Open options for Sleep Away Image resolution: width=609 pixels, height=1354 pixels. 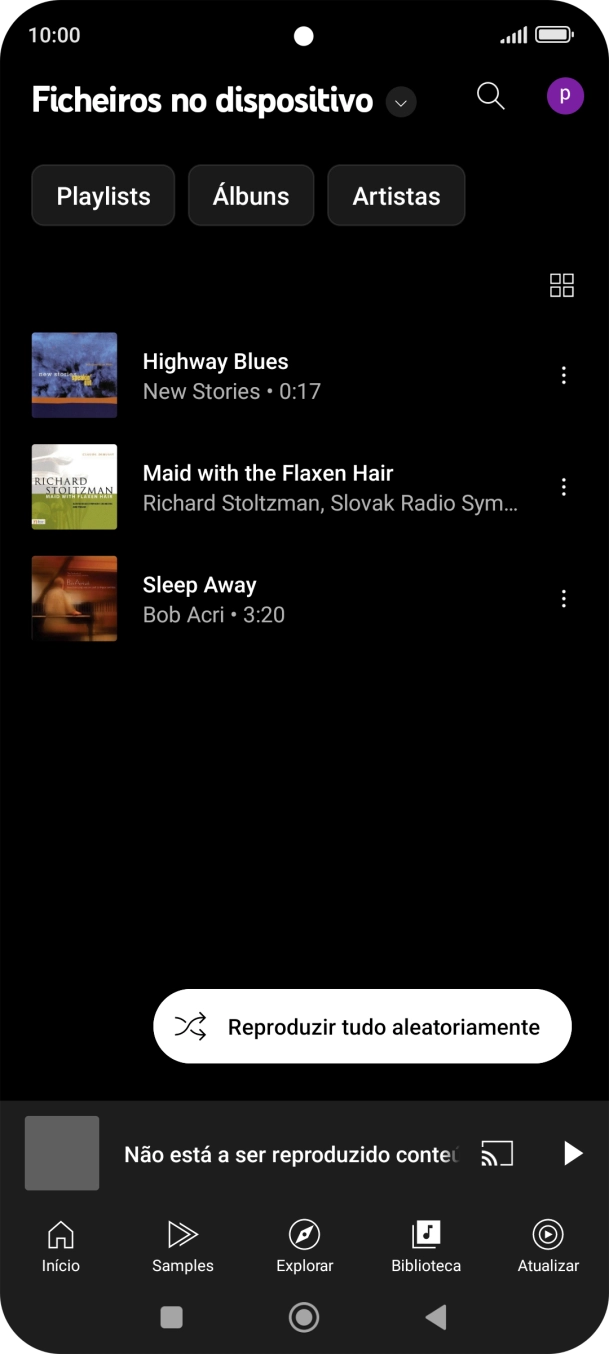(564, 599)
